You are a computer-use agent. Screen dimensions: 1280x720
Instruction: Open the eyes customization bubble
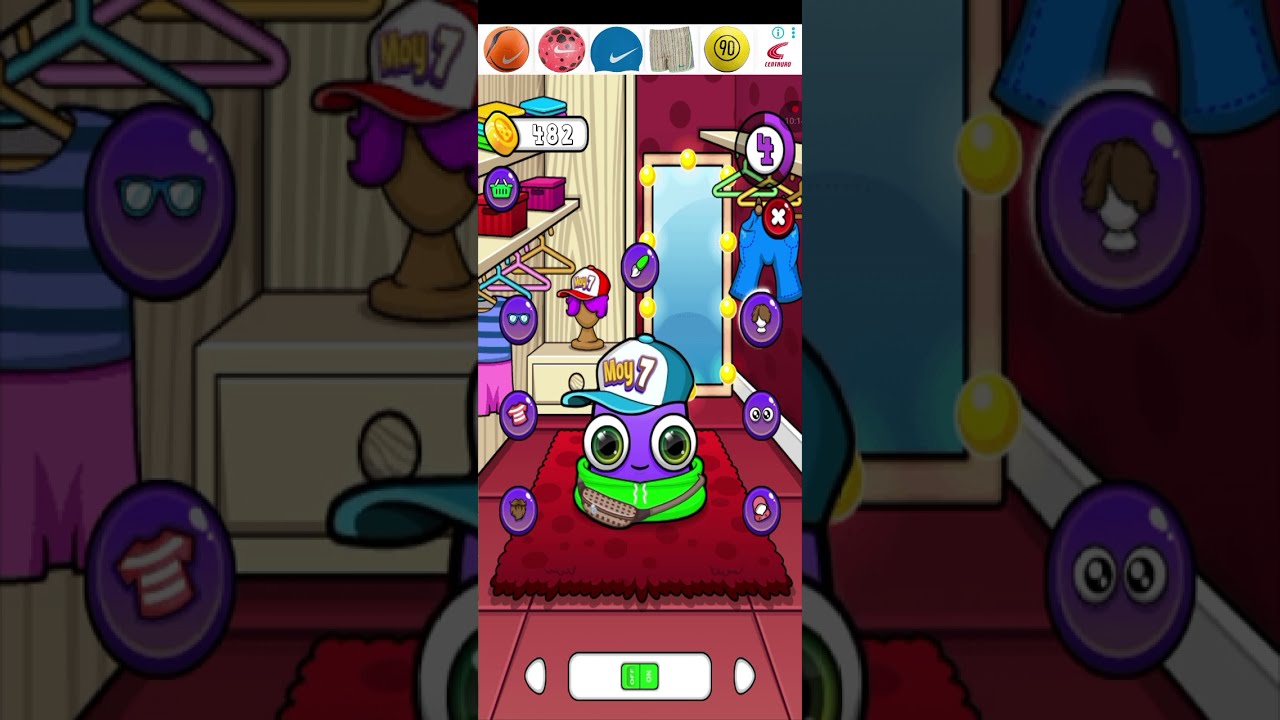(761, 414)
